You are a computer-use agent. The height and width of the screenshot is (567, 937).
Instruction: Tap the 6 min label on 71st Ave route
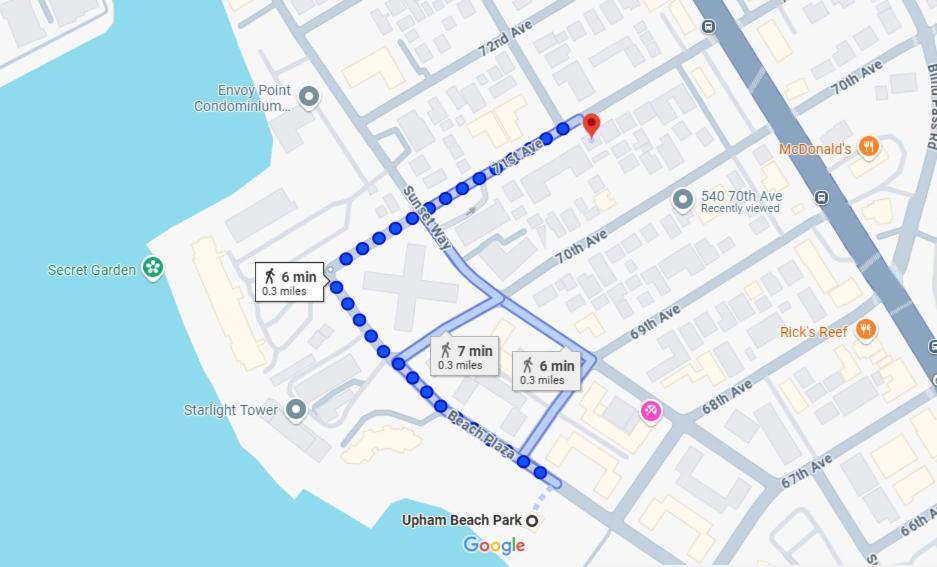(x=290, y=281)
